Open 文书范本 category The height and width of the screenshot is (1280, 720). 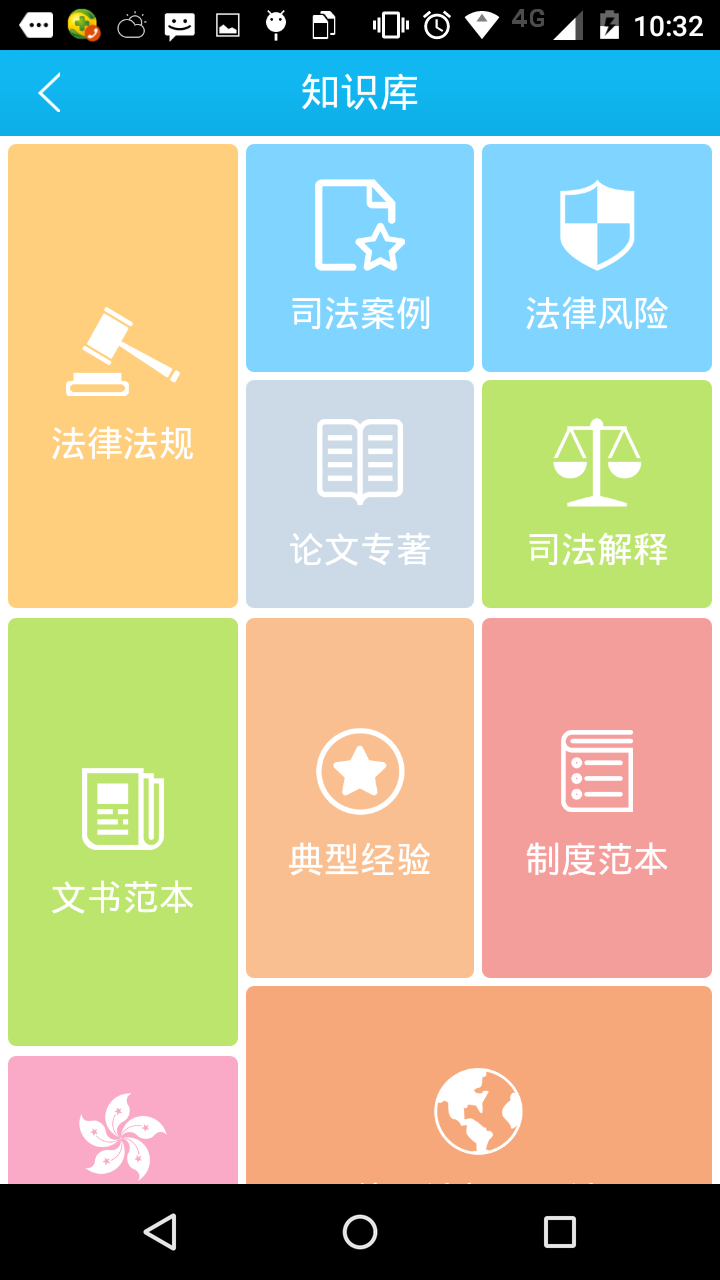point(123,832)
